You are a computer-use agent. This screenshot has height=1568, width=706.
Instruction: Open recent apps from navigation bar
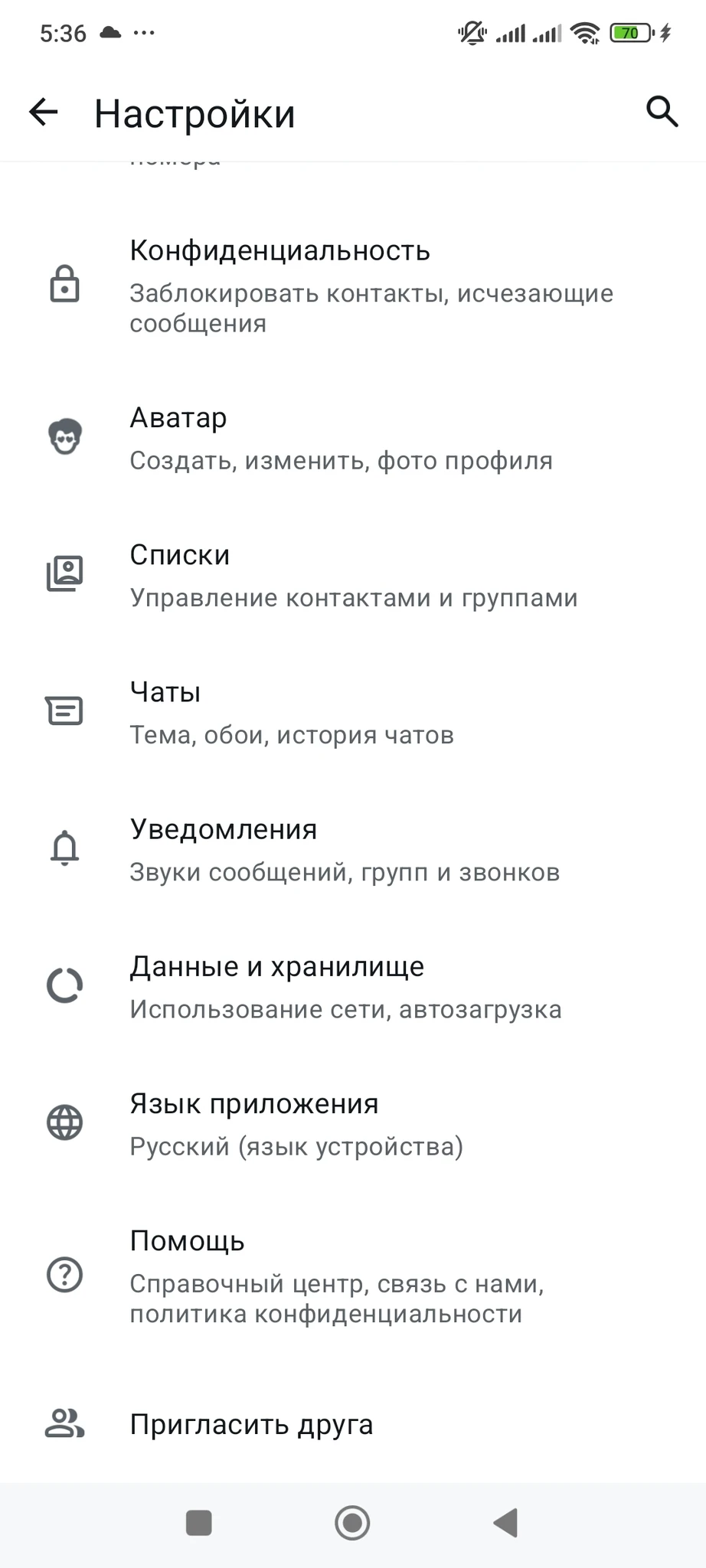(x=199, y=1523)
